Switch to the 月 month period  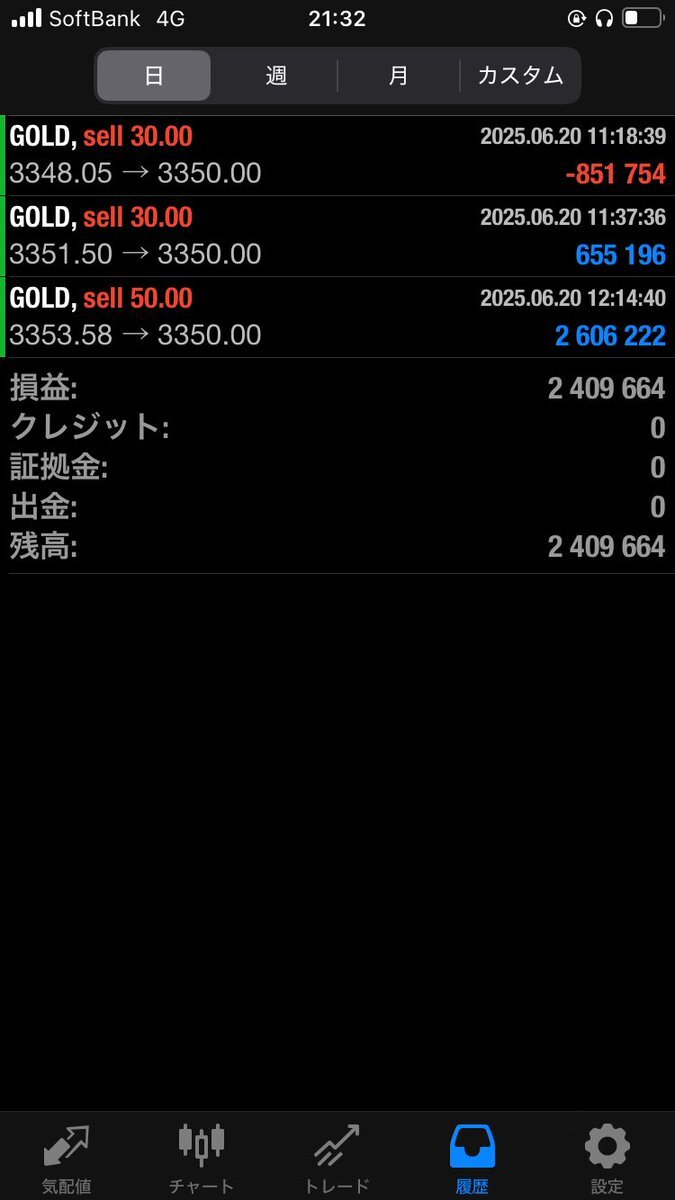pos(398,75)
